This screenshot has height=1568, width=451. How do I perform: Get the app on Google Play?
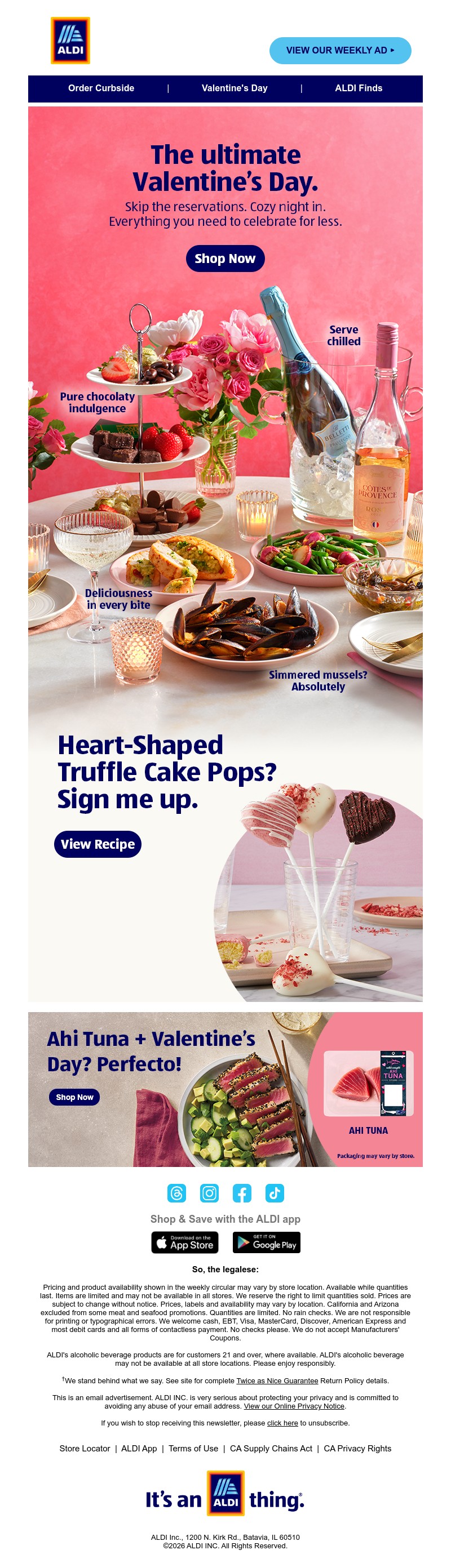(x=266, y=1242)
